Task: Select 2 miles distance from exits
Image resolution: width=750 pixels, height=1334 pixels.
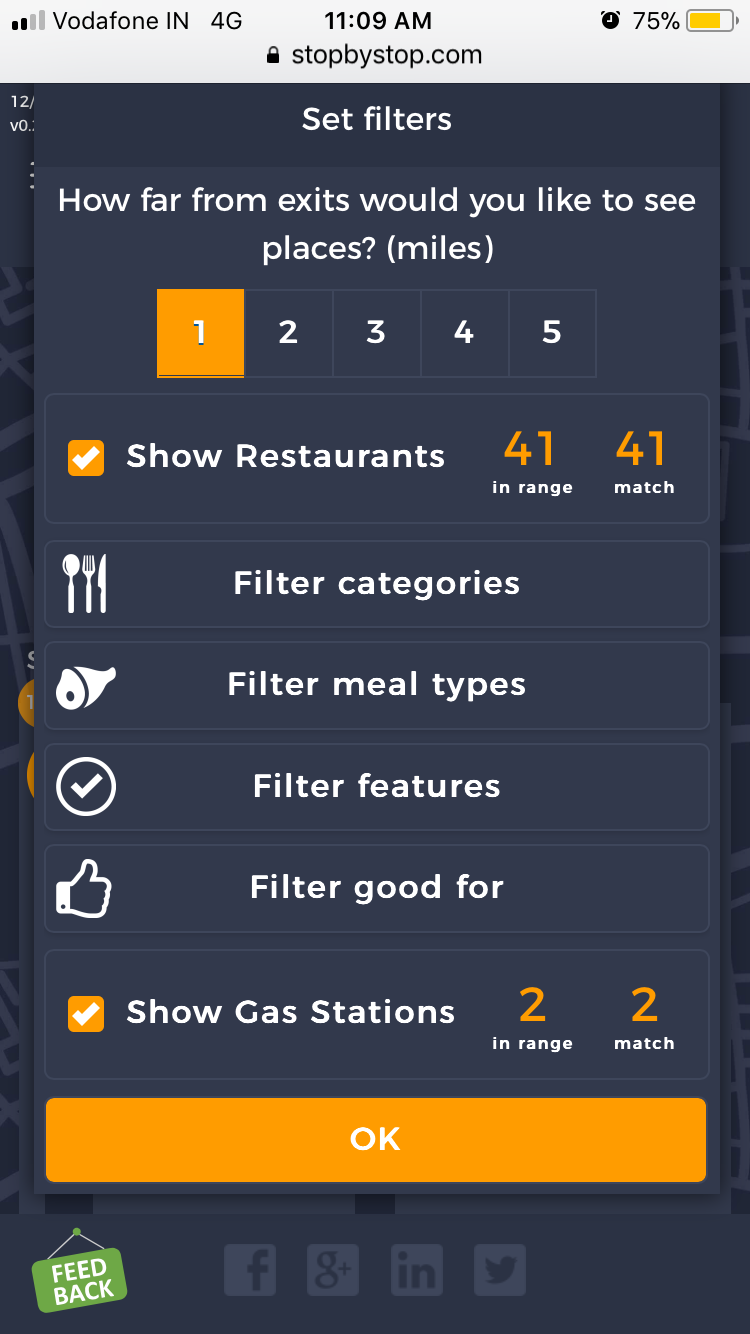Action: pyautogui.click(x=288, y=333)
